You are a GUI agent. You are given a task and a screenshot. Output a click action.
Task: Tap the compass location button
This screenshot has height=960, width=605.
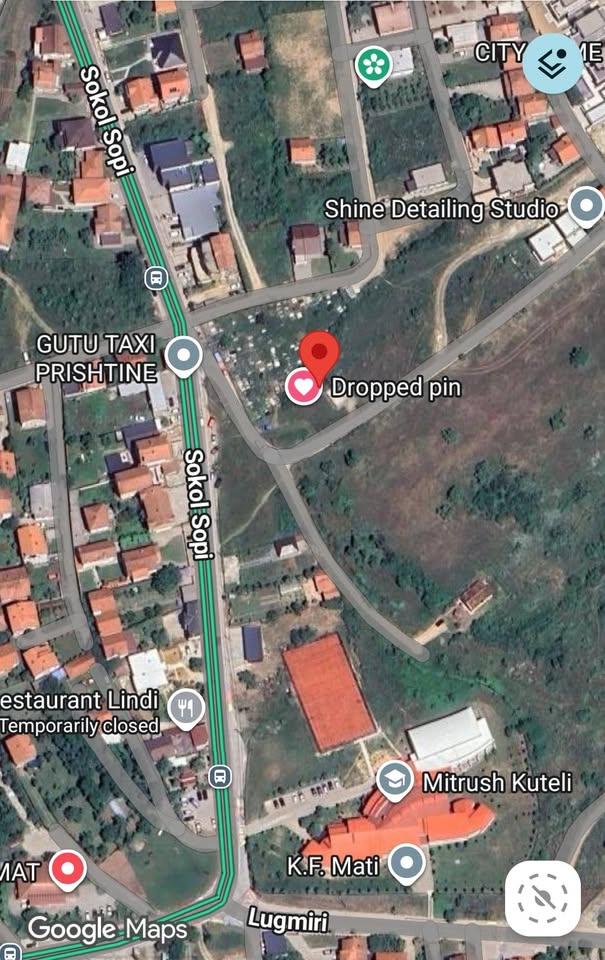pos(543,896)
